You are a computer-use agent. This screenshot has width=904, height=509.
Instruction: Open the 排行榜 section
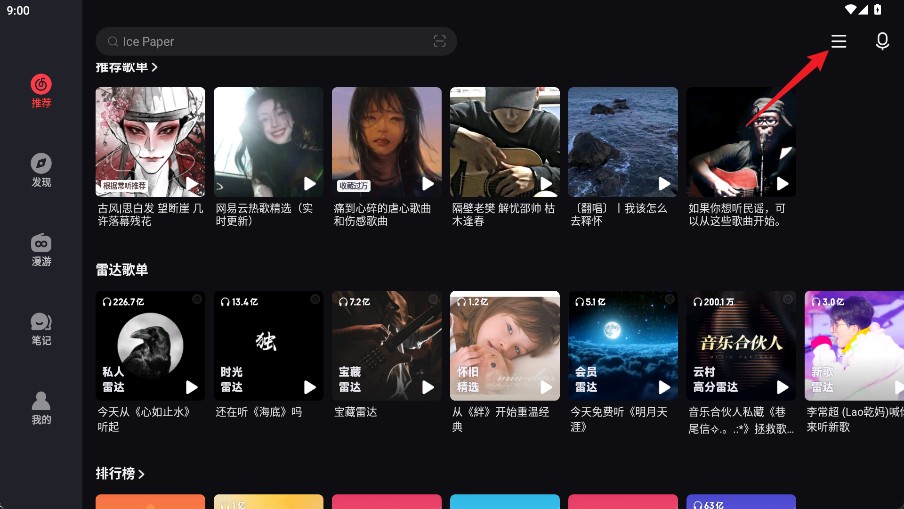(x=120, y=473)
